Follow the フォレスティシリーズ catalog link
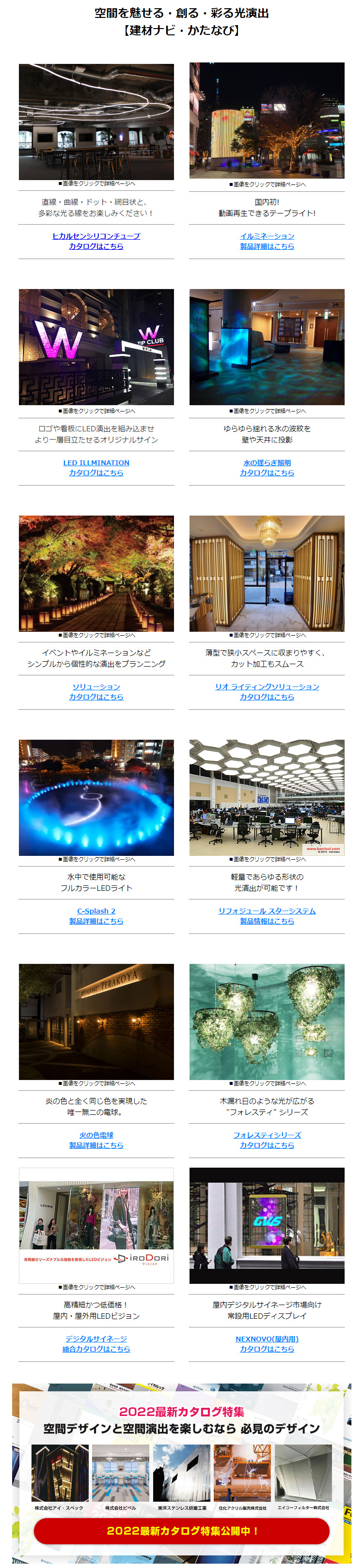Viewport: 364px width, 1568px height. (x=267, y=1140)
